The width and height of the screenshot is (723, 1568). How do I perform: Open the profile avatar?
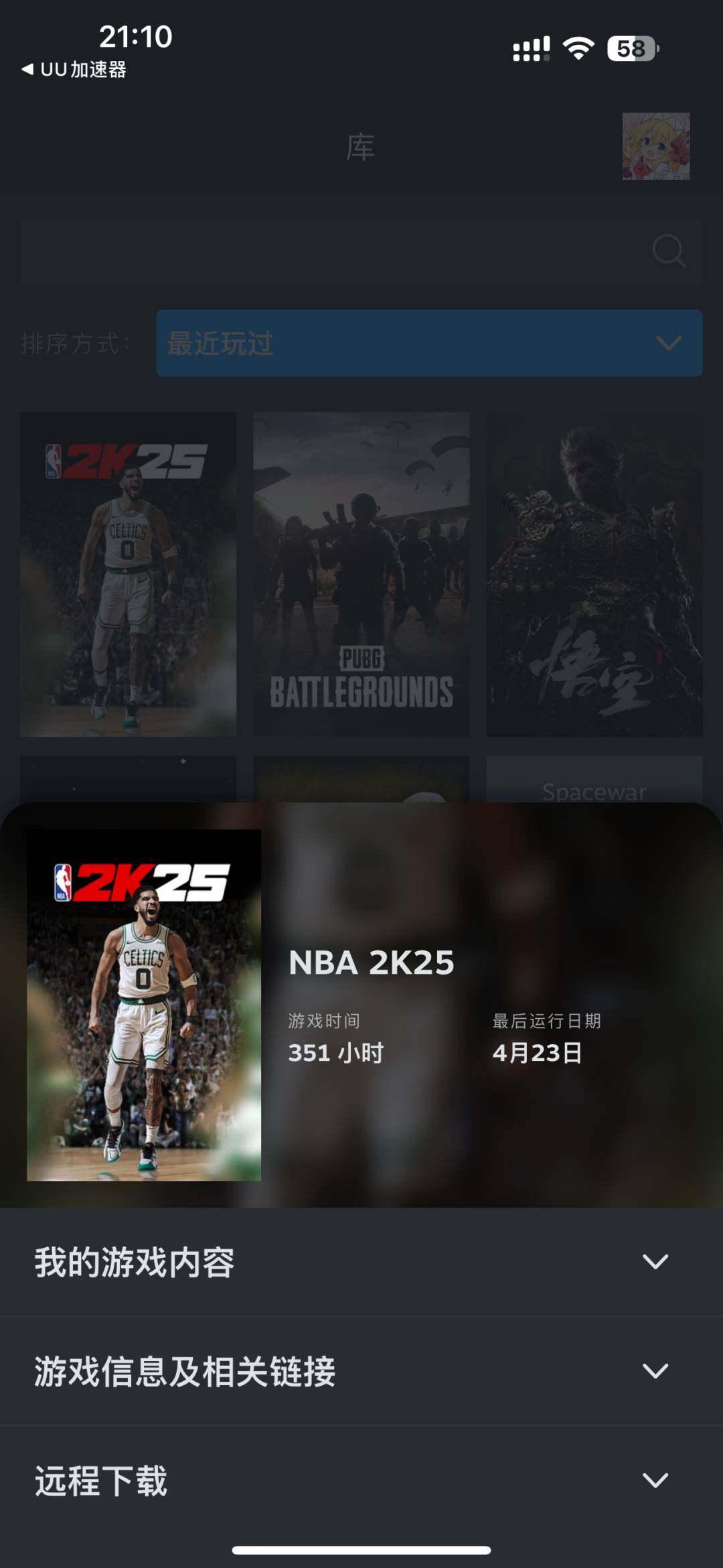[x=655, y=146]
